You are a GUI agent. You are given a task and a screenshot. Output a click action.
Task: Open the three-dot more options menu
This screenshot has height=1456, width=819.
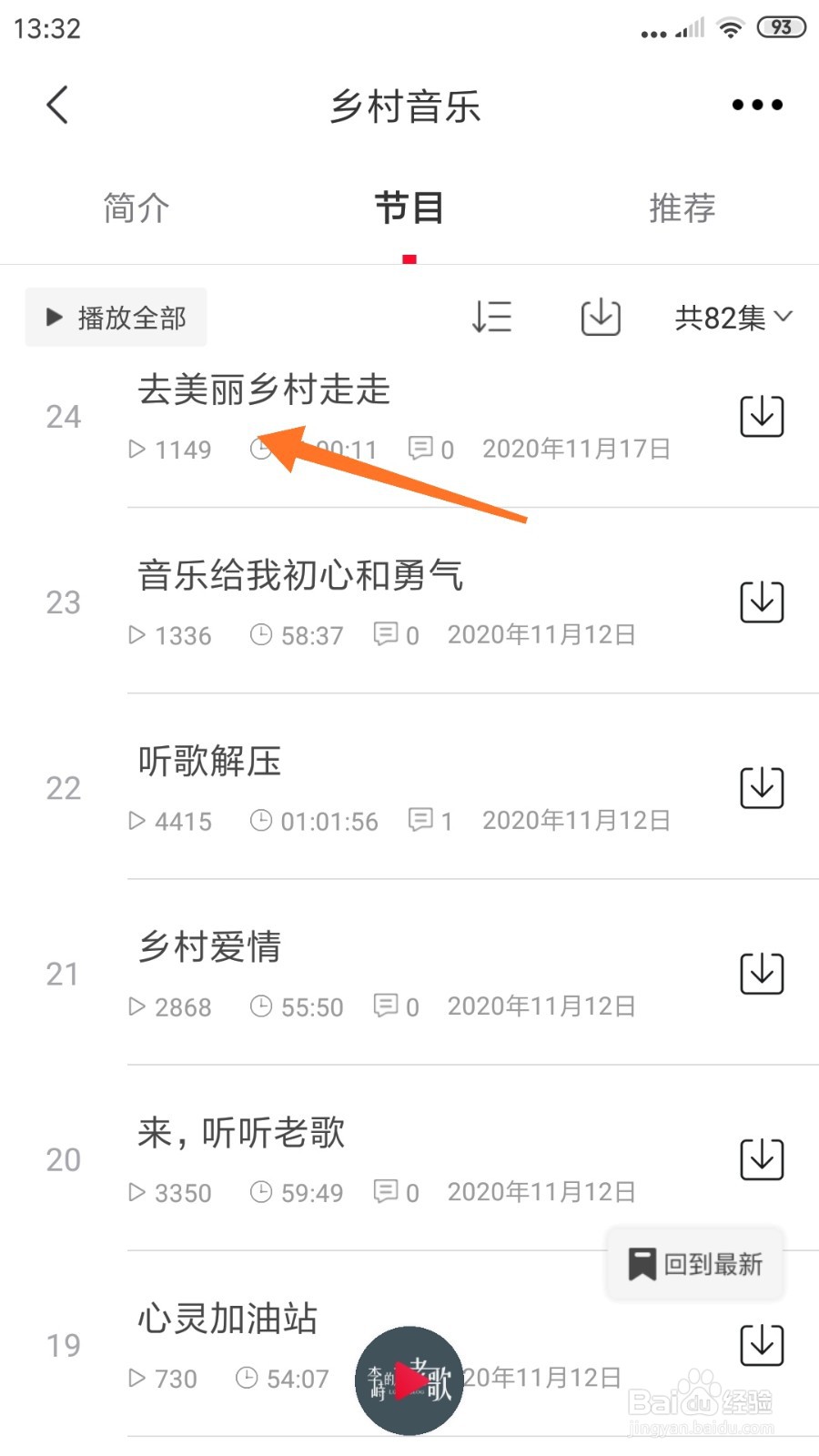[755, 105]
